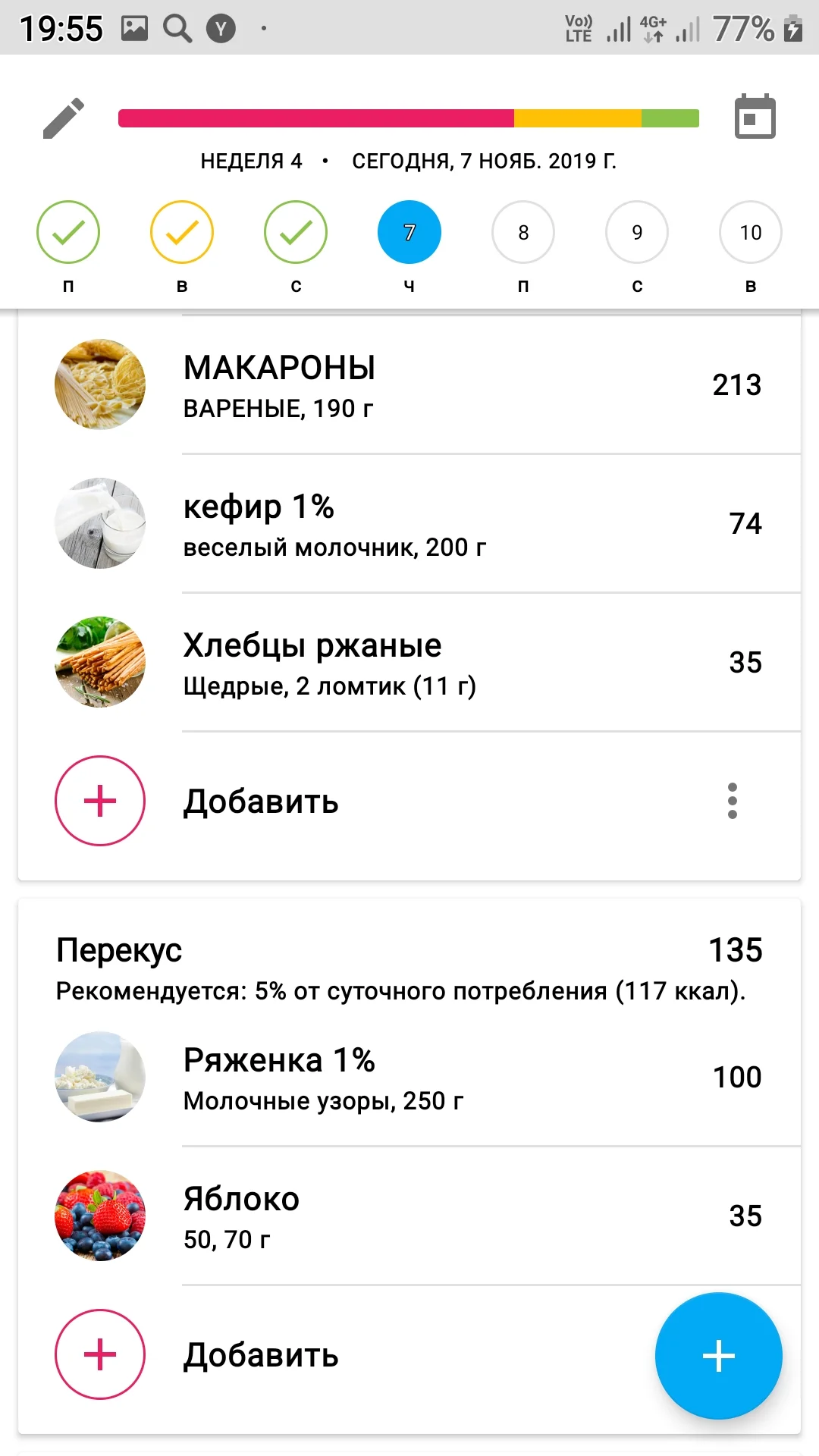Open the calendar date picker
This screenshot has height=1456, width=819.
pyautogui.click(x=755, y=117)
